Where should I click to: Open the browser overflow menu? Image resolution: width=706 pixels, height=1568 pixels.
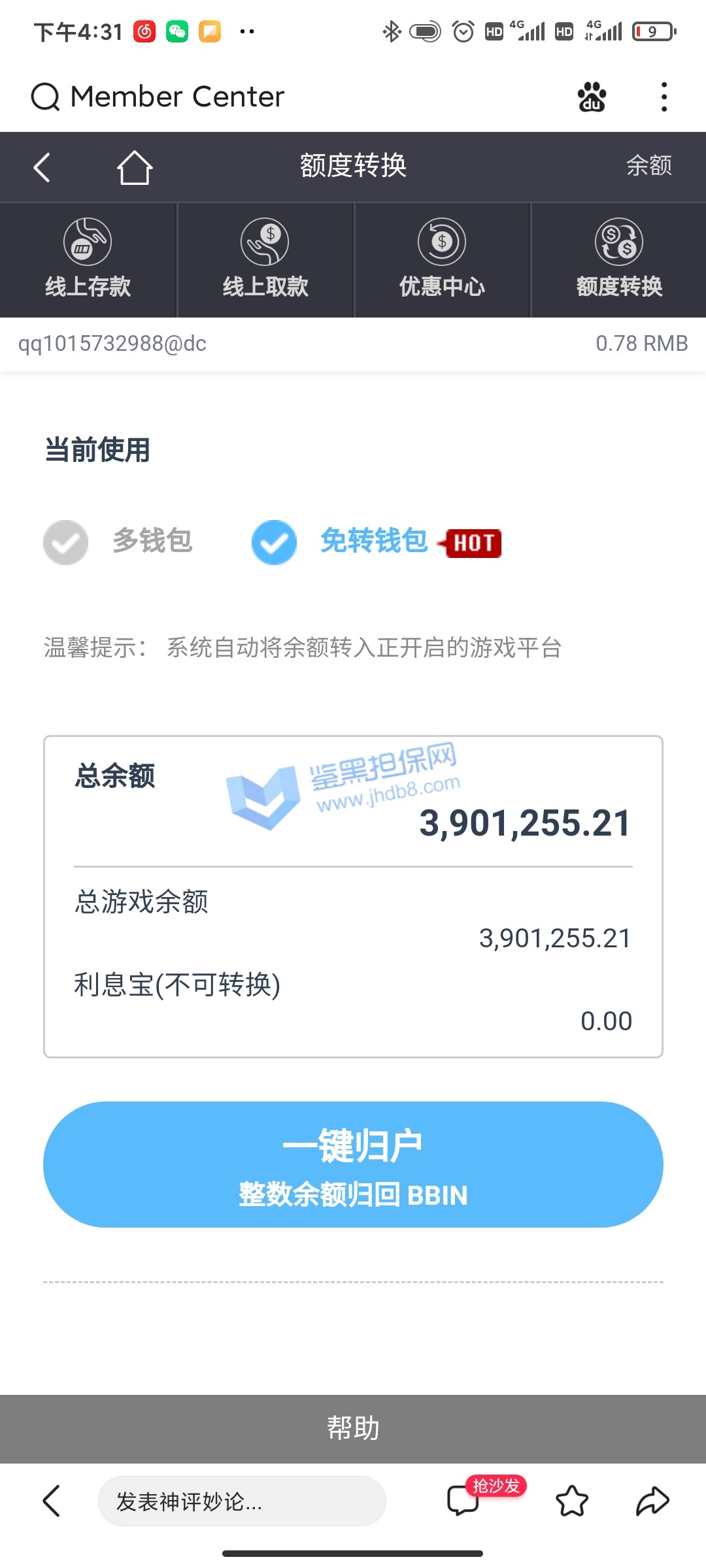(x=664, y=97)
